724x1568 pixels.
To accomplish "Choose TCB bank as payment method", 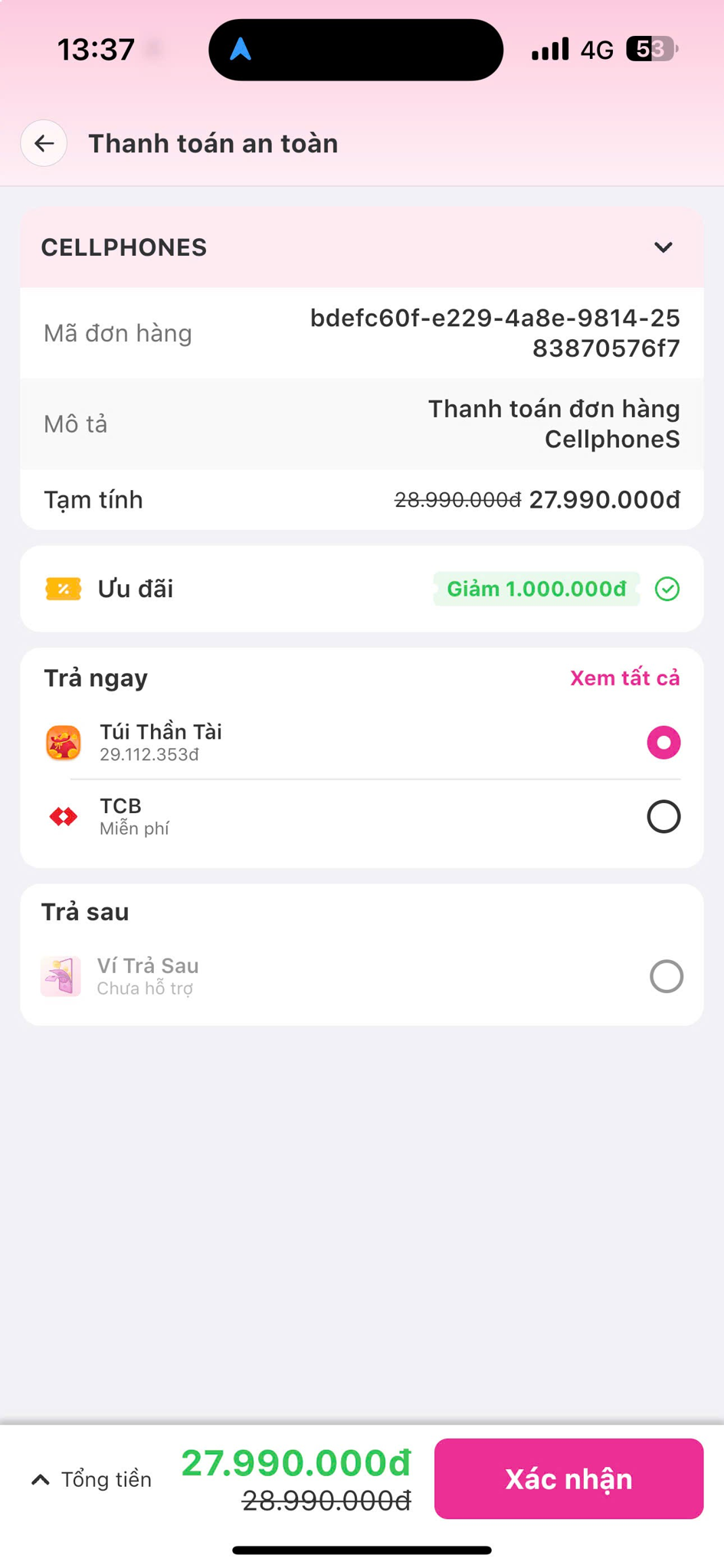I will (x=362, y=817).
